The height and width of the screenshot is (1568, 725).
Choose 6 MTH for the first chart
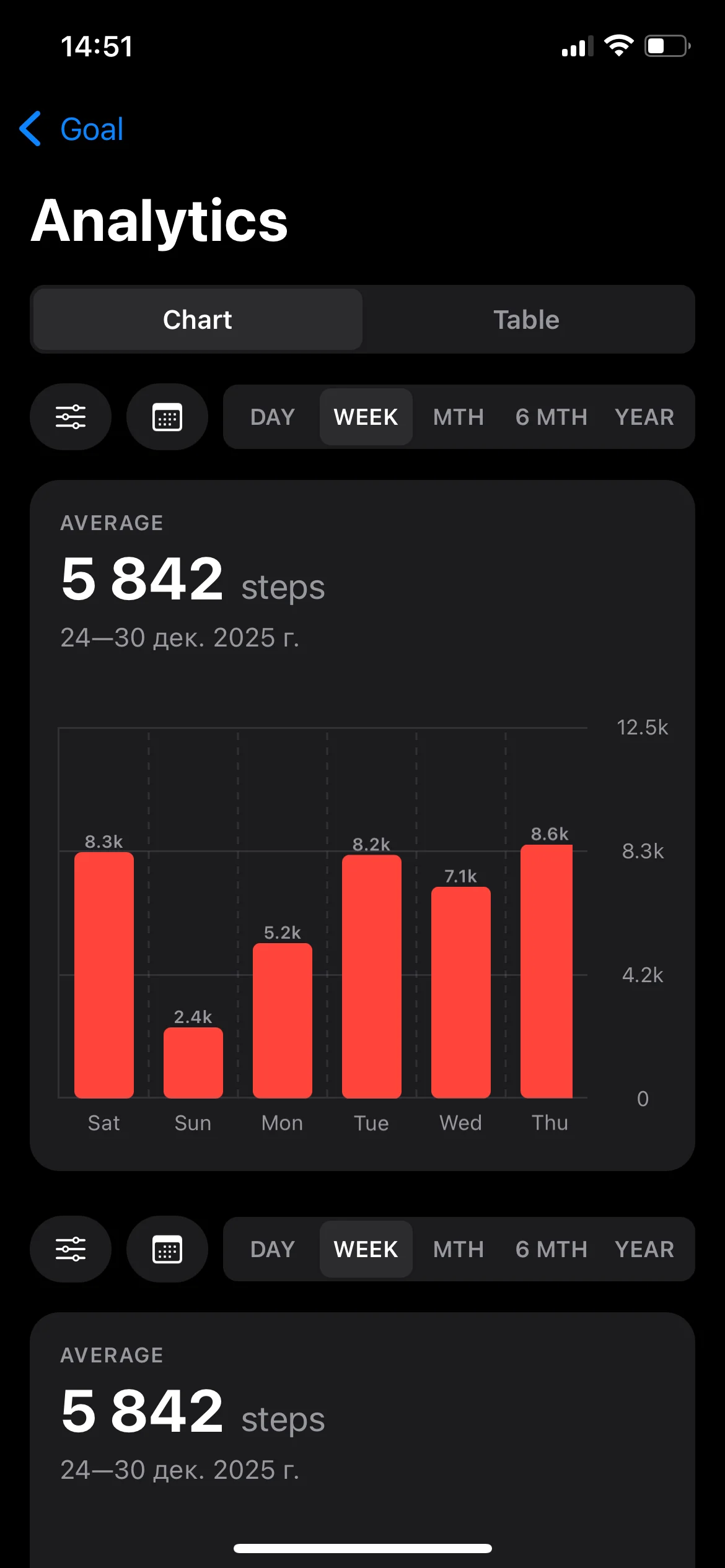pyautogui.click(x=551, y=417)
